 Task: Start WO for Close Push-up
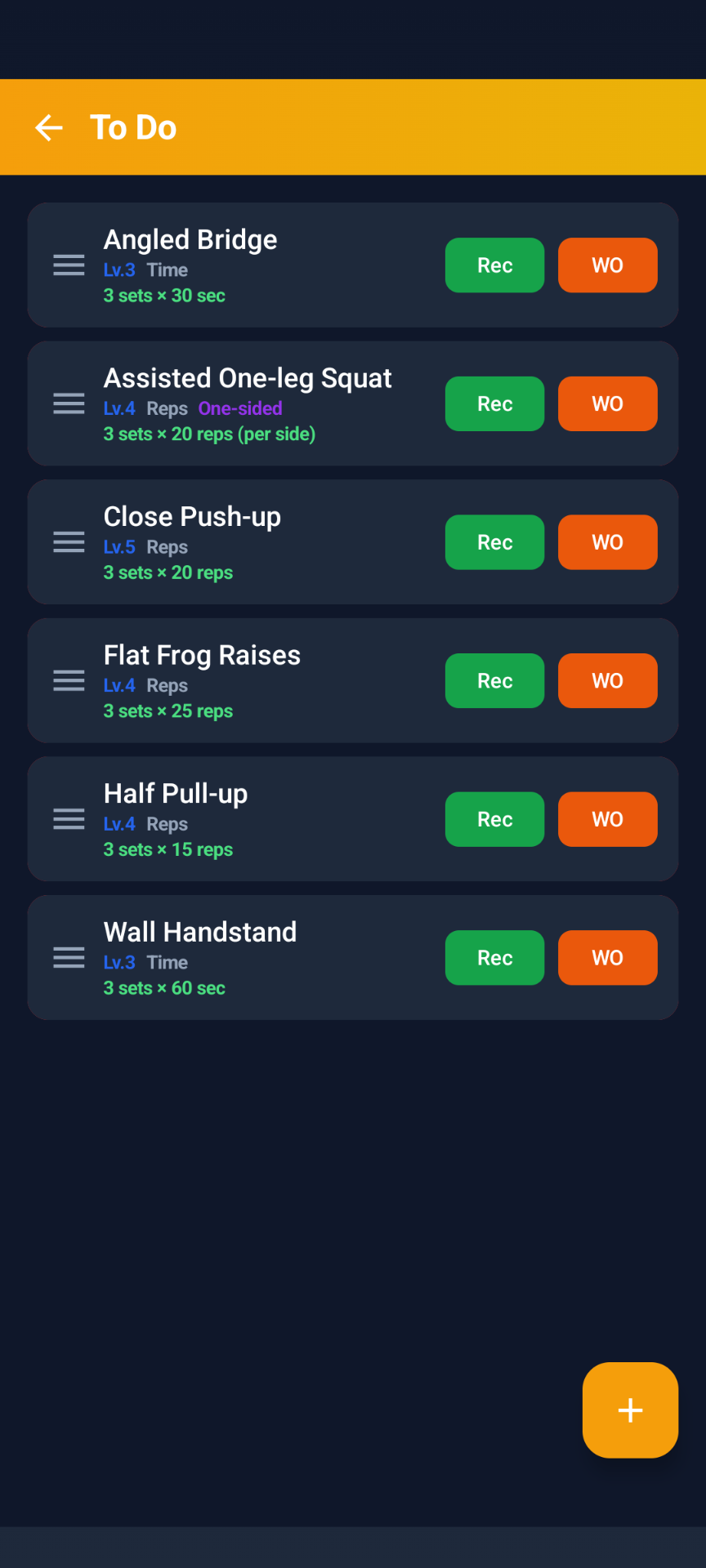point(607,542)
